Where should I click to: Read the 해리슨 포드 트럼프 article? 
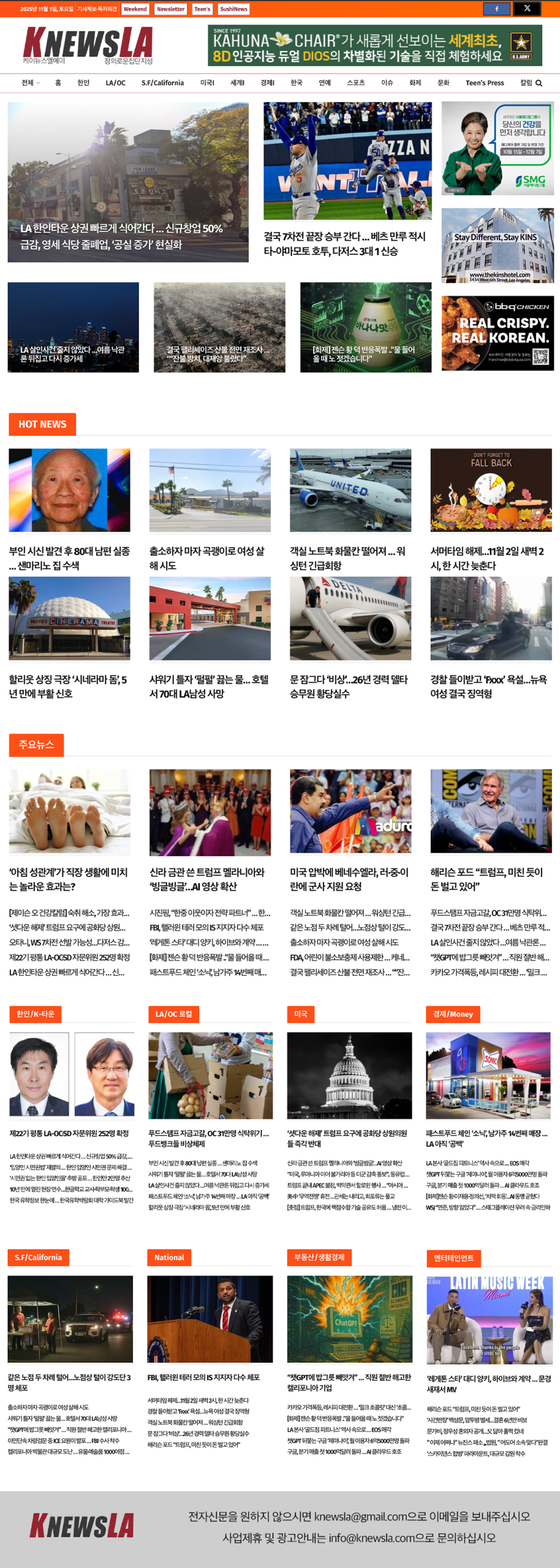pyautogui.click(x=487, y=879)
